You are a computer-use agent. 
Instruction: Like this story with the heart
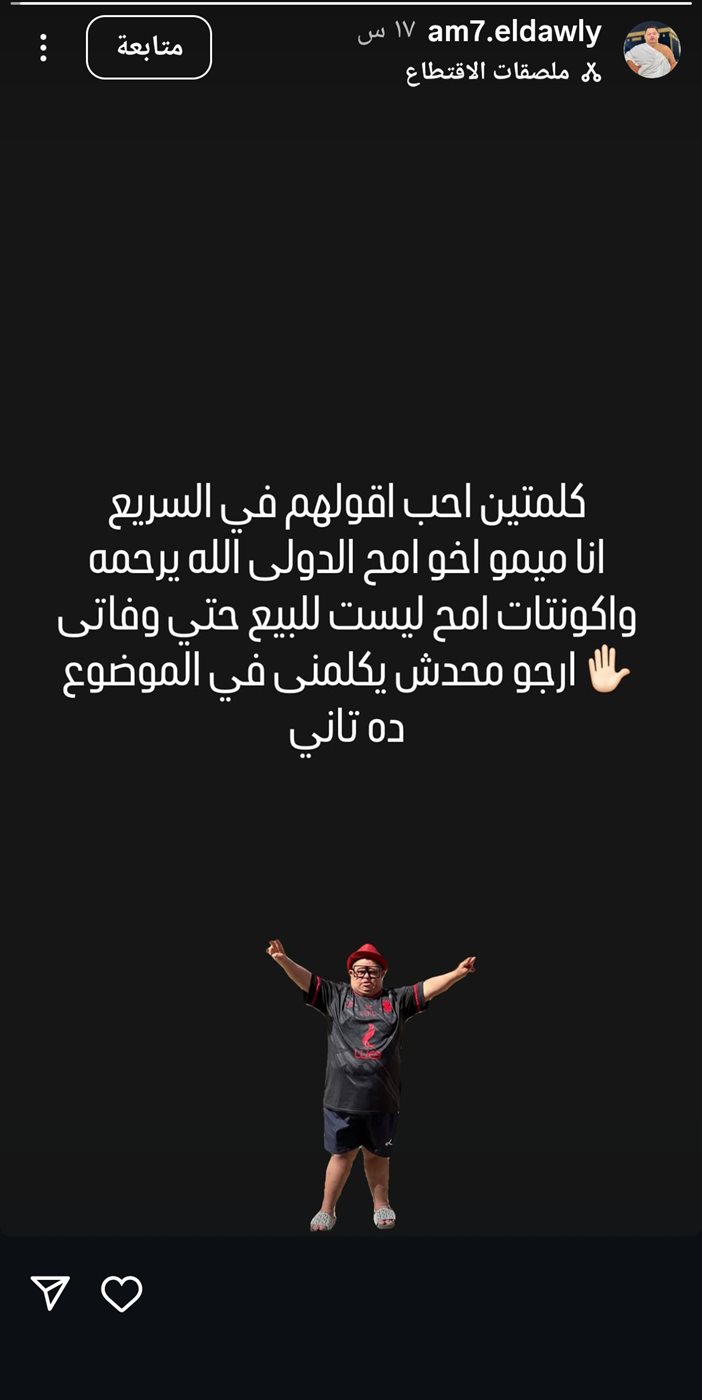[x=122, y=1293]
